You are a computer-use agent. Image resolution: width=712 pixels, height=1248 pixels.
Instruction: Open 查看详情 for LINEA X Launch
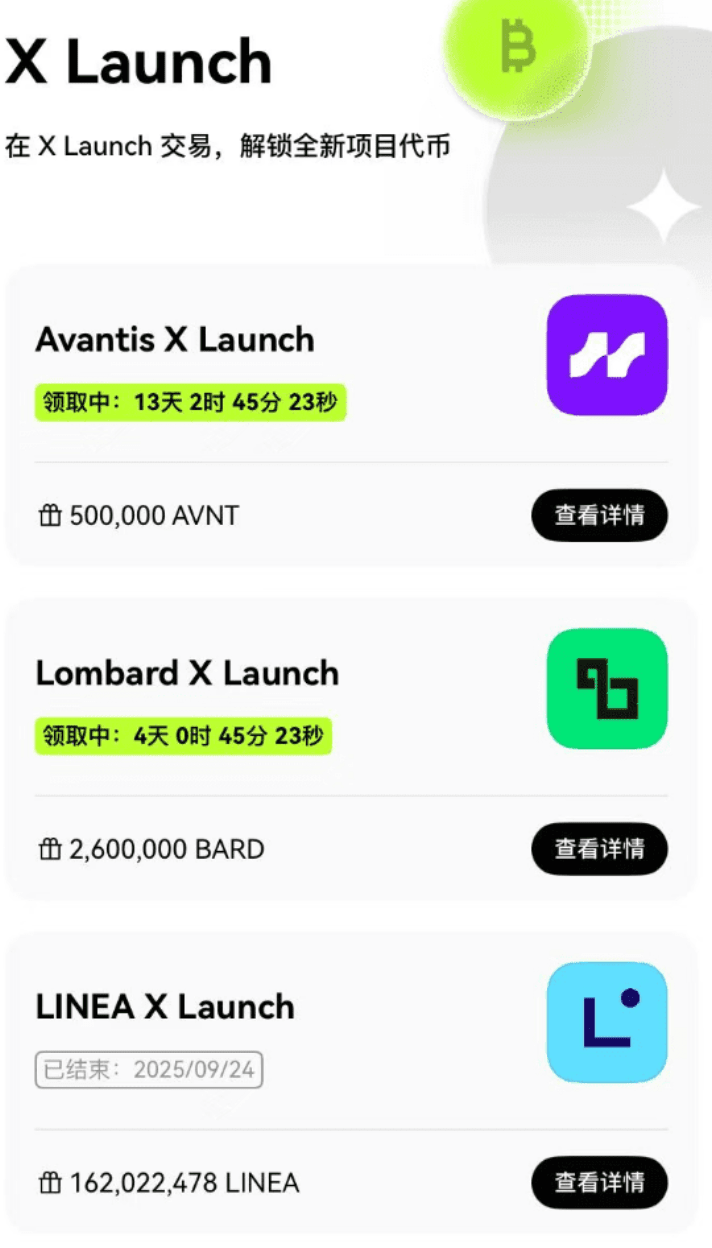pos(599,1183)
